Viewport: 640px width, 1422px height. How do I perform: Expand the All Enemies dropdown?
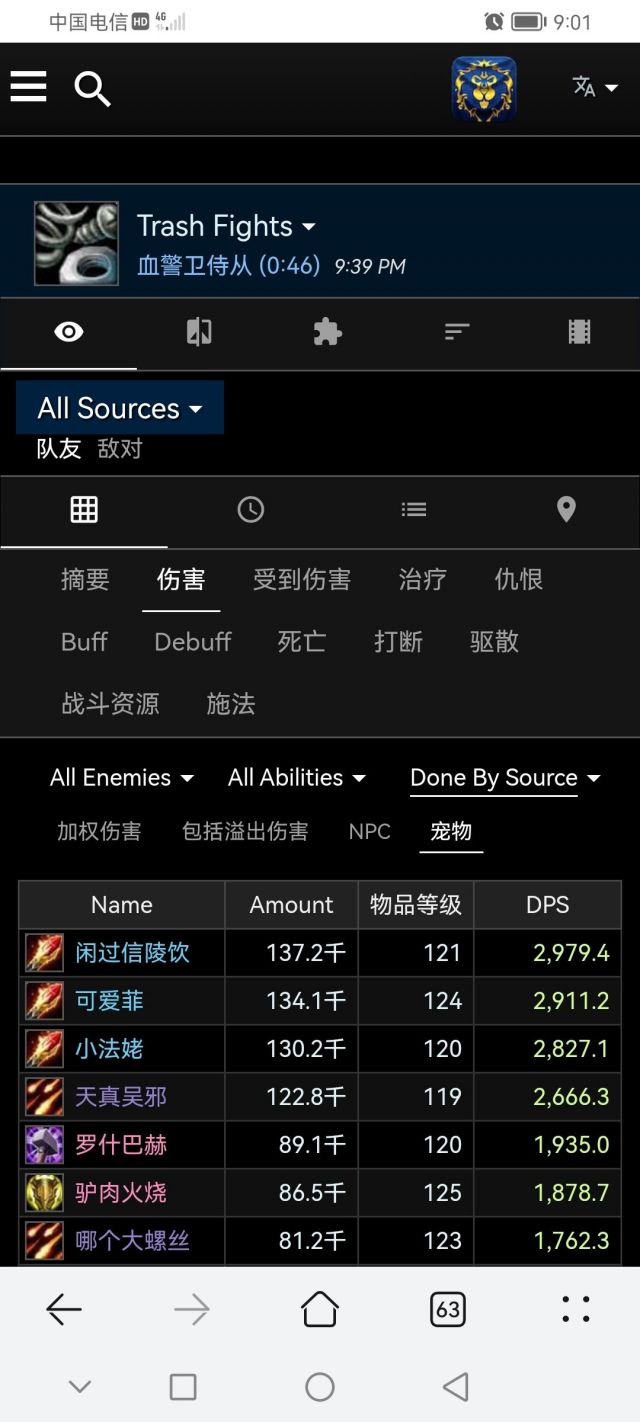pyautogui.click(x=122, y=778)
